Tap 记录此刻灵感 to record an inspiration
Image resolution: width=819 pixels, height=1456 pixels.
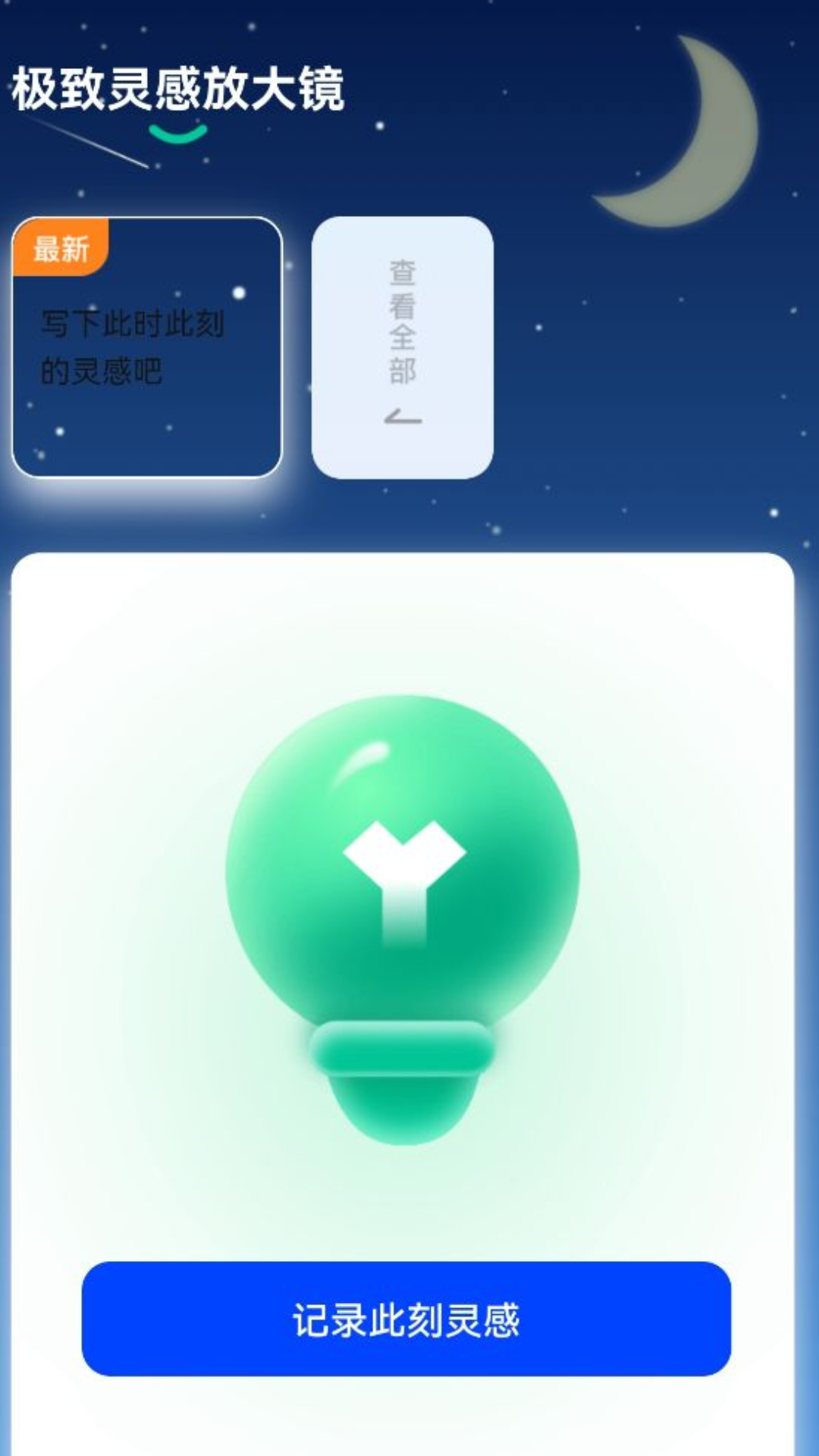406,1319
